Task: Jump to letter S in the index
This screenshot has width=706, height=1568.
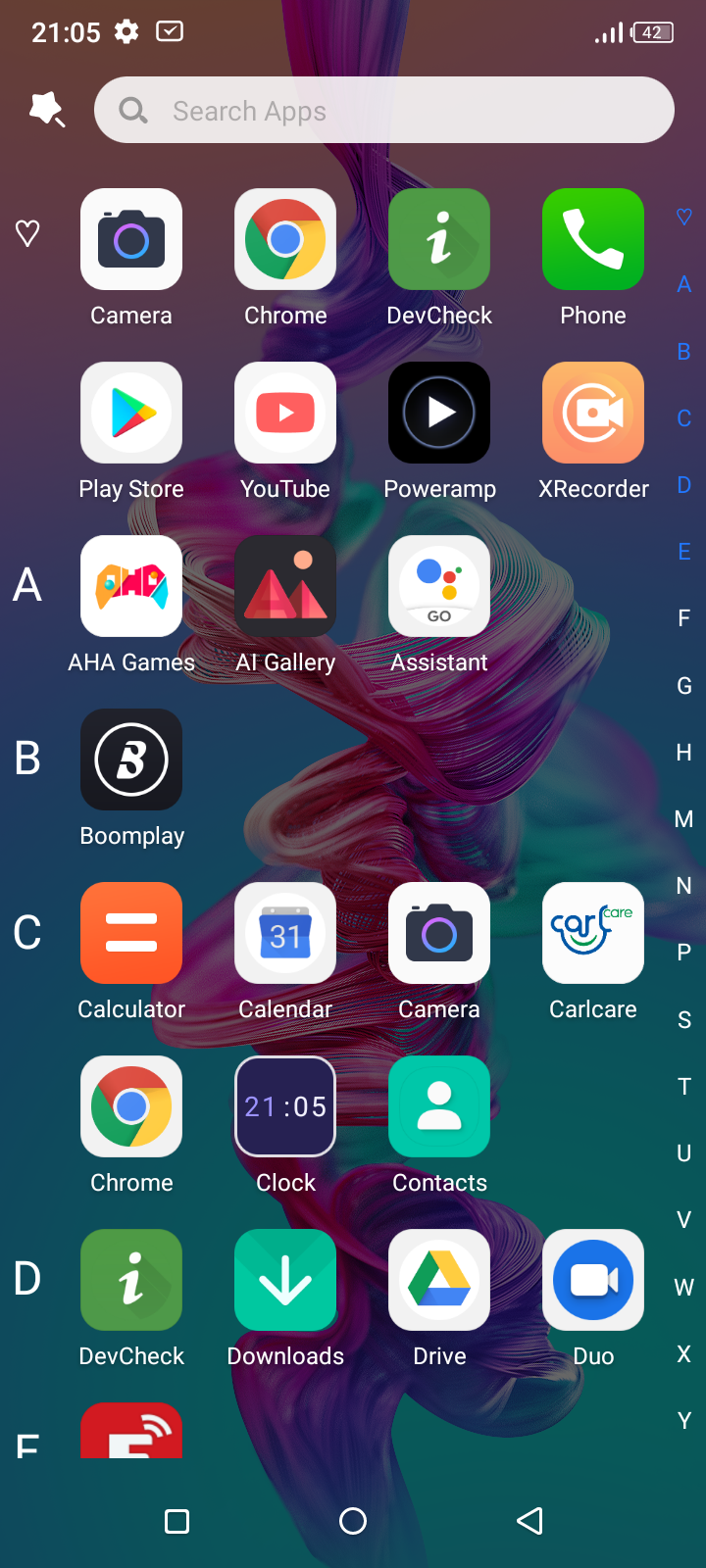Action: pos(684,1019)
